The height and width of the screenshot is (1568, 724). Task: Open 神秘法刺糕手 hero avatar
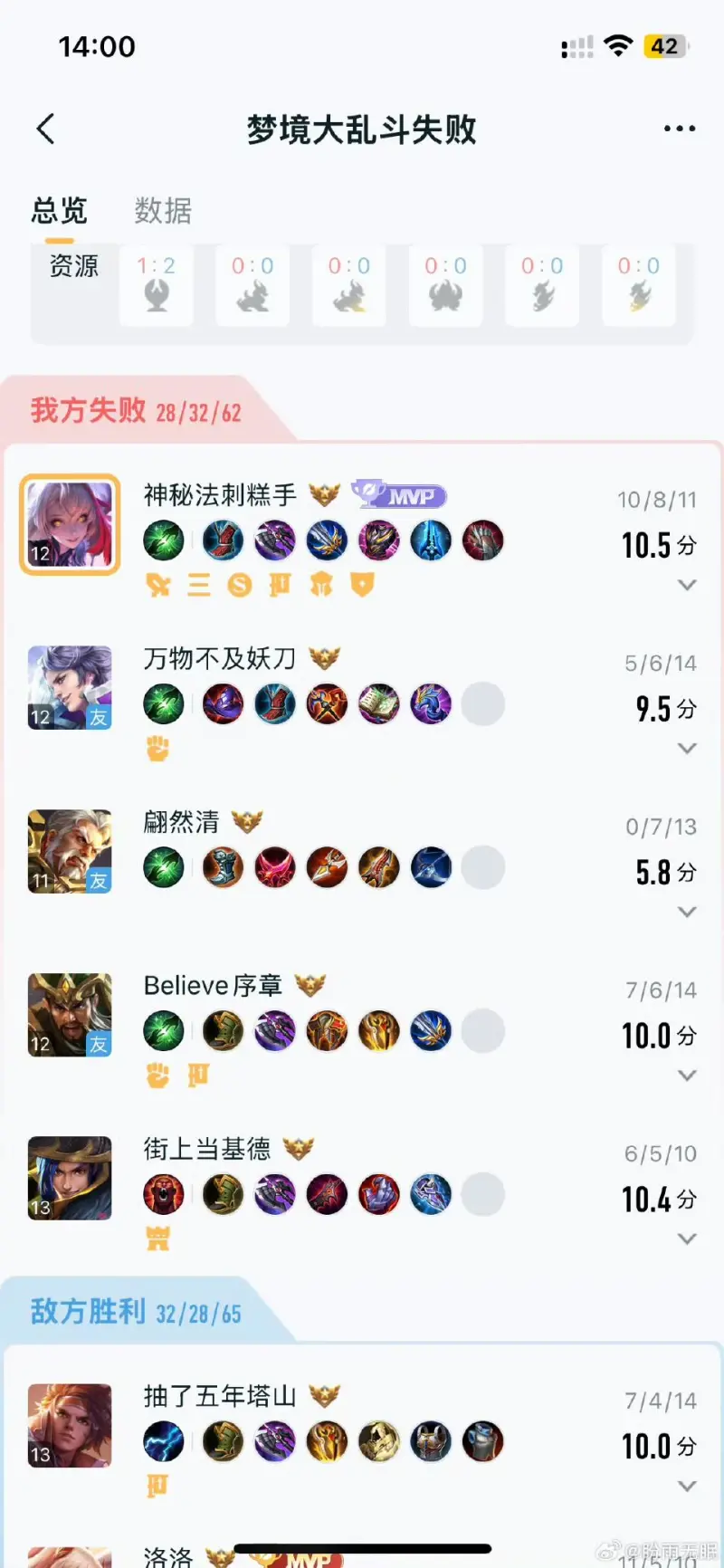click(x=70, y=524)
